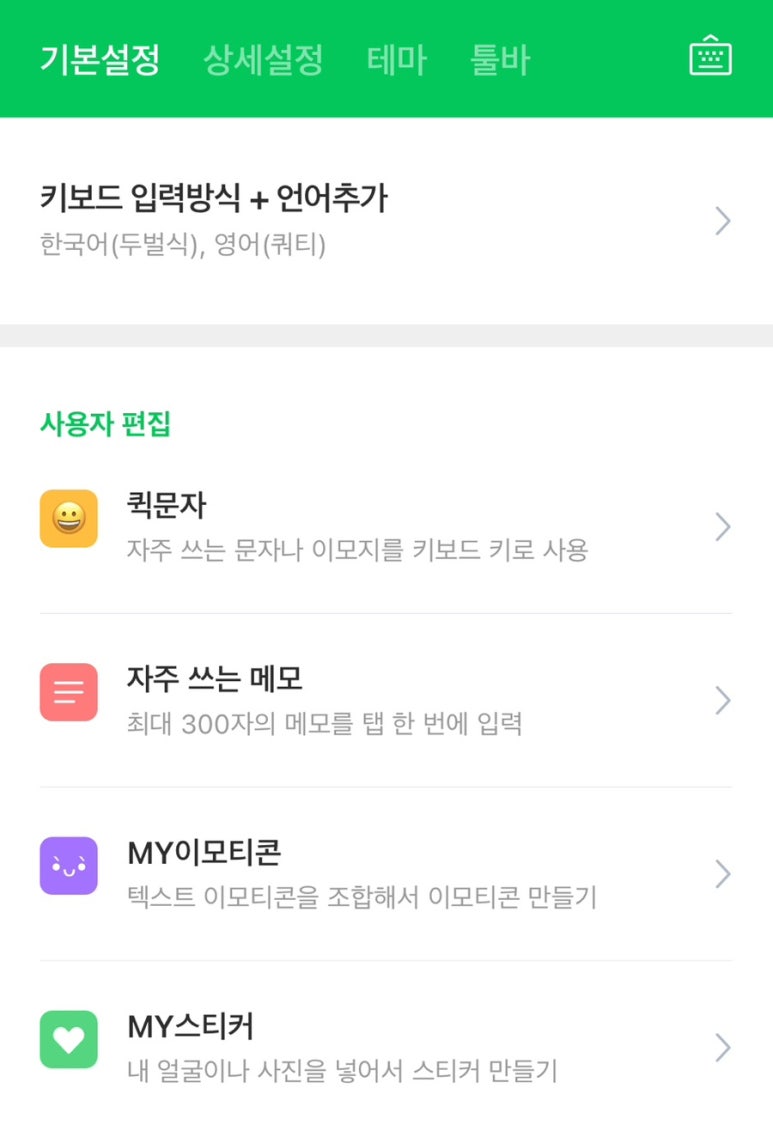Switch to the 툴바 tab
The width and height of the screenshot is (773, 1131).
(500, 60)
